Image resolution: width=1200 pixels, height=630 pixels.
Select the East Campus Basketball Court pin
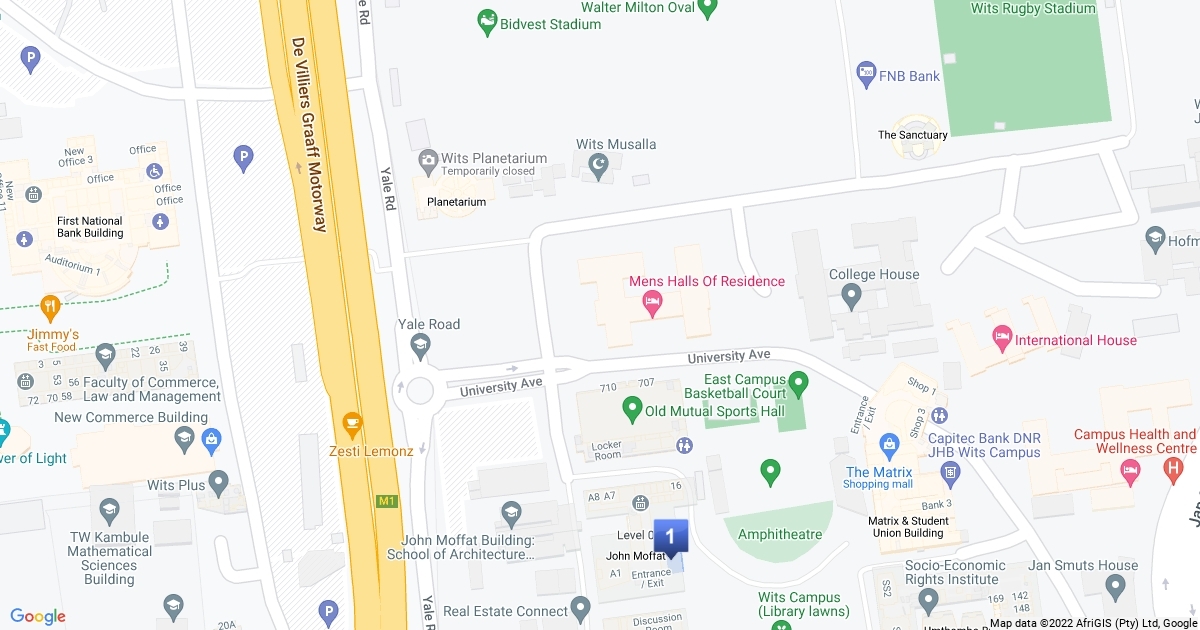pos(798,383)
